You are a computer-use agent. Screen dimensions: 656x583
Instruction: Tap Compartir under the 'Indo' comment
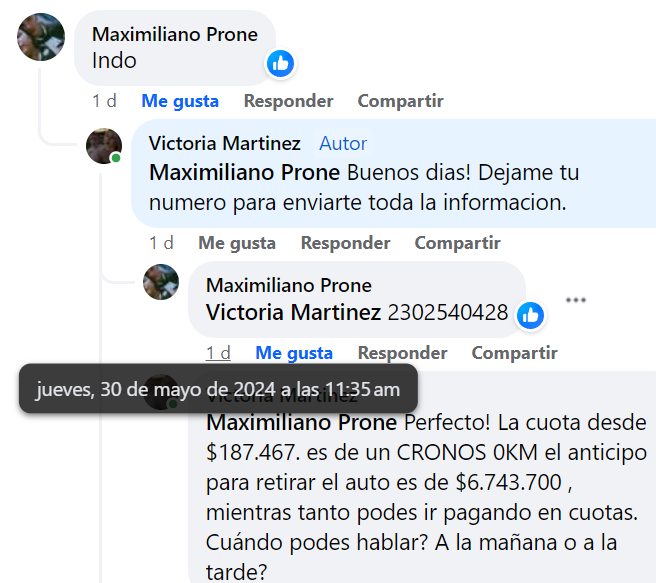pos(400,101)
